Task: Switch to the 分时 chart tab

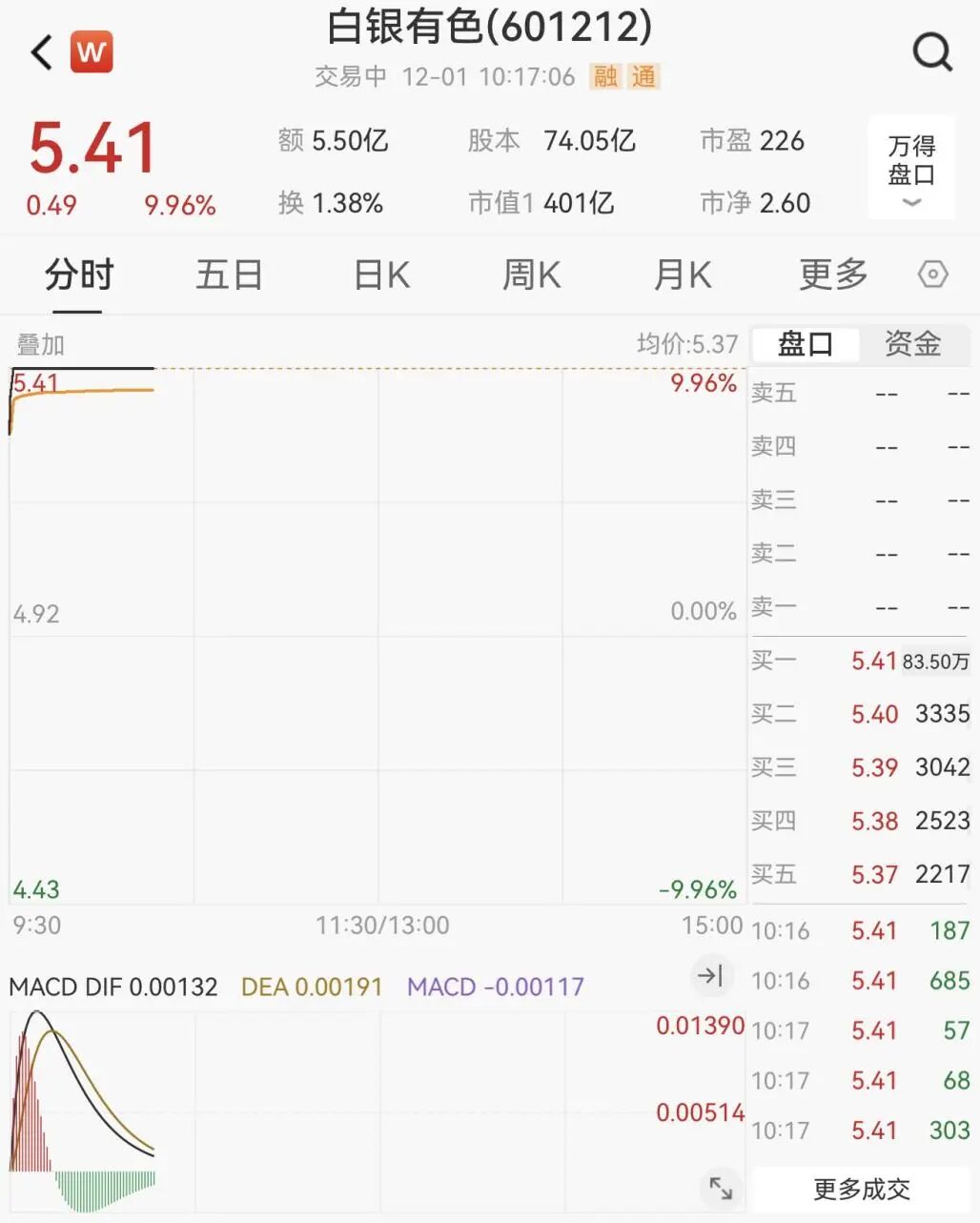Action: tap(78, 275)
